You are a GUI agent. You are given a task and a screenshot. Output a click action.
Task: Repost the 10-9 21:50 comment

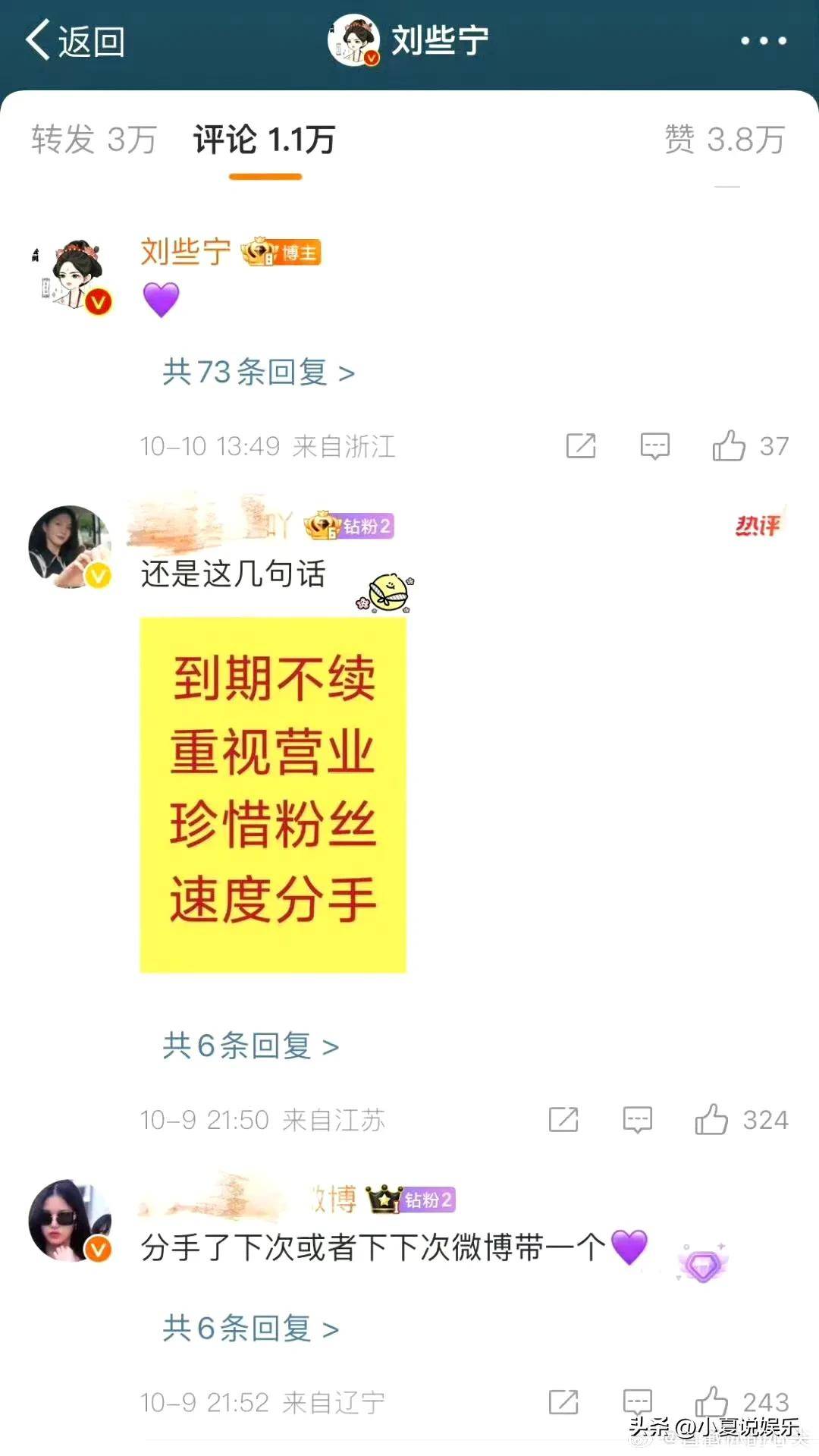pos(563,1120)
